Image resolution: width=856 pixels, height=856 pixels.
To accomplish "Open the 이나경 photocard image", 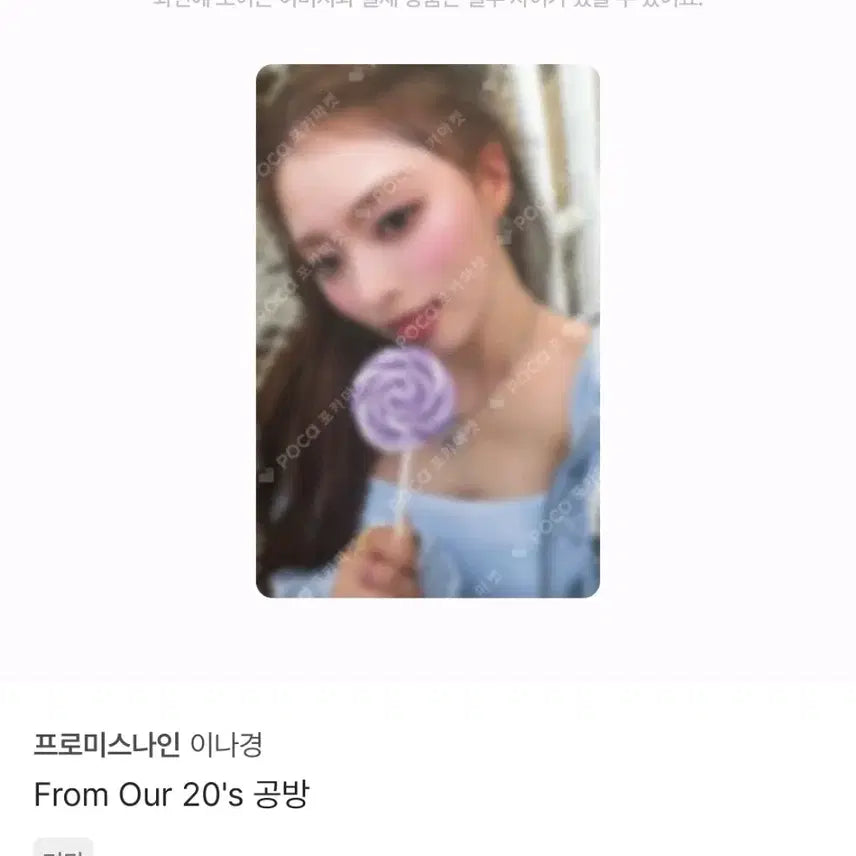I will click(x=427, y=331).
